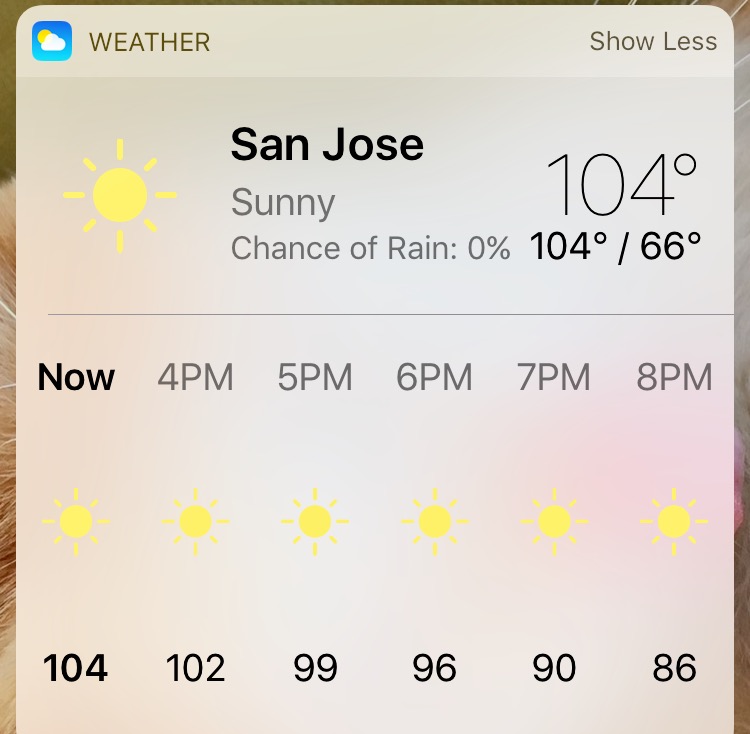Collapse the widget with Show Less
This screenshot has width=750, height=734.
[652, 41]
